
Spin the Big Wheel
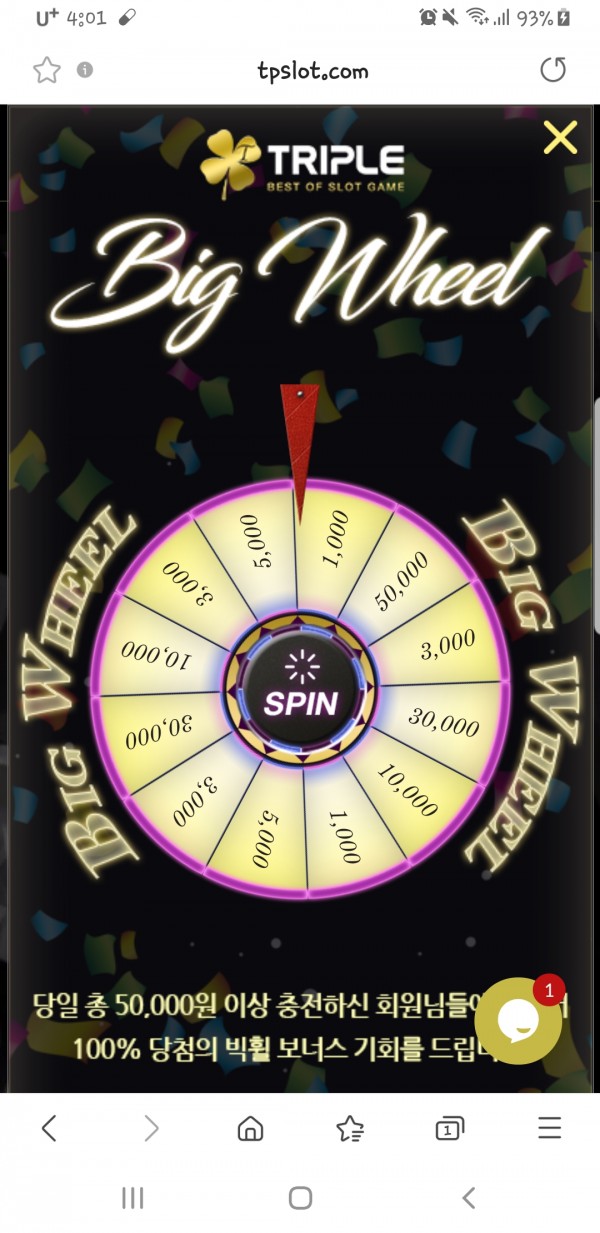click(300, 689)
